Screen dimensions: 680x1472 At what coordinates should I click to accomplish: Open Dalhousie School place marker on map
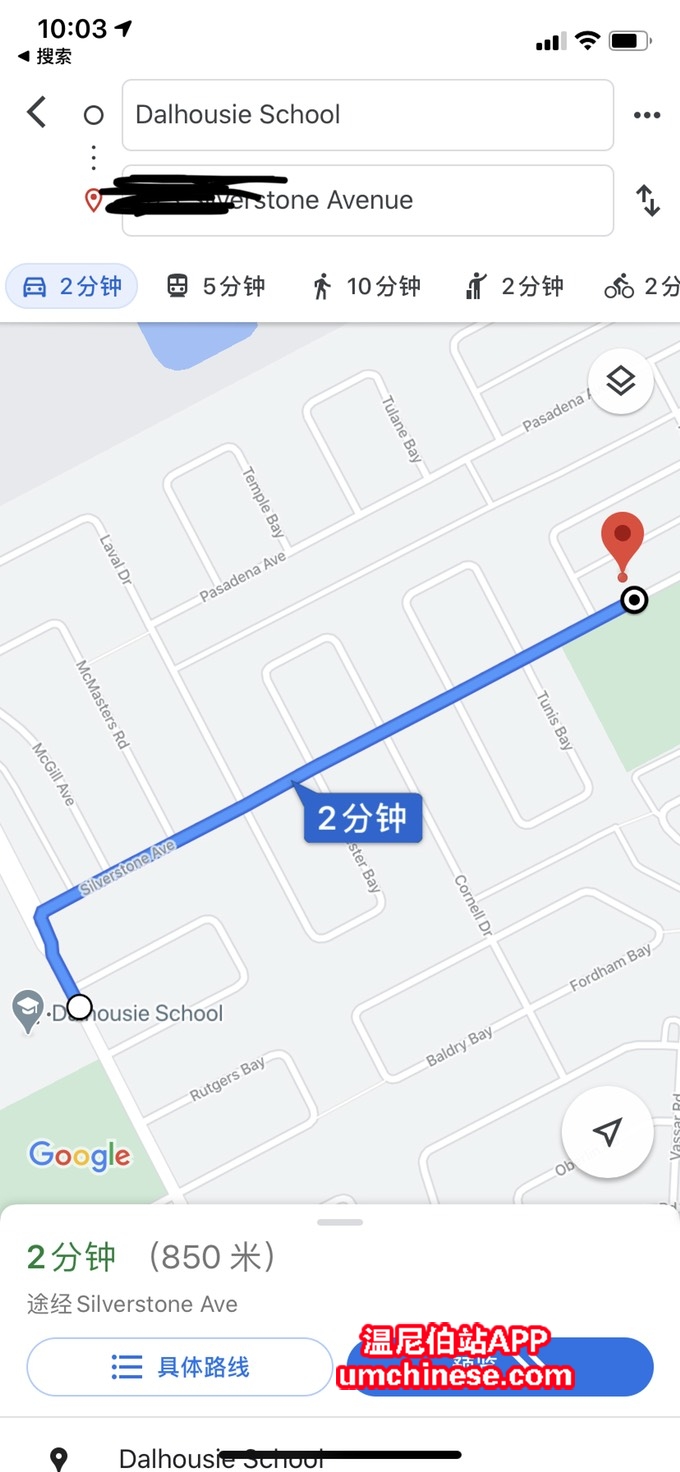(x=28, y=1010)
